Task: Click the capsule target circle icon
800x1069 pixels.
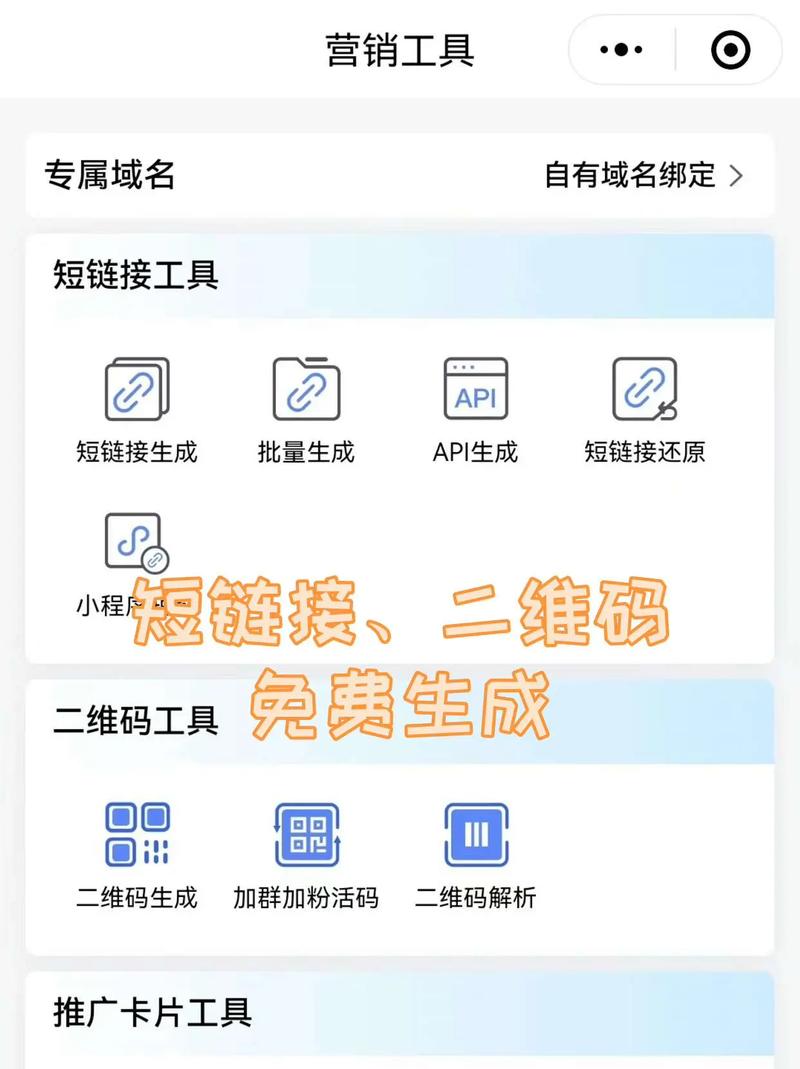Action: click(x=728, y=48)
